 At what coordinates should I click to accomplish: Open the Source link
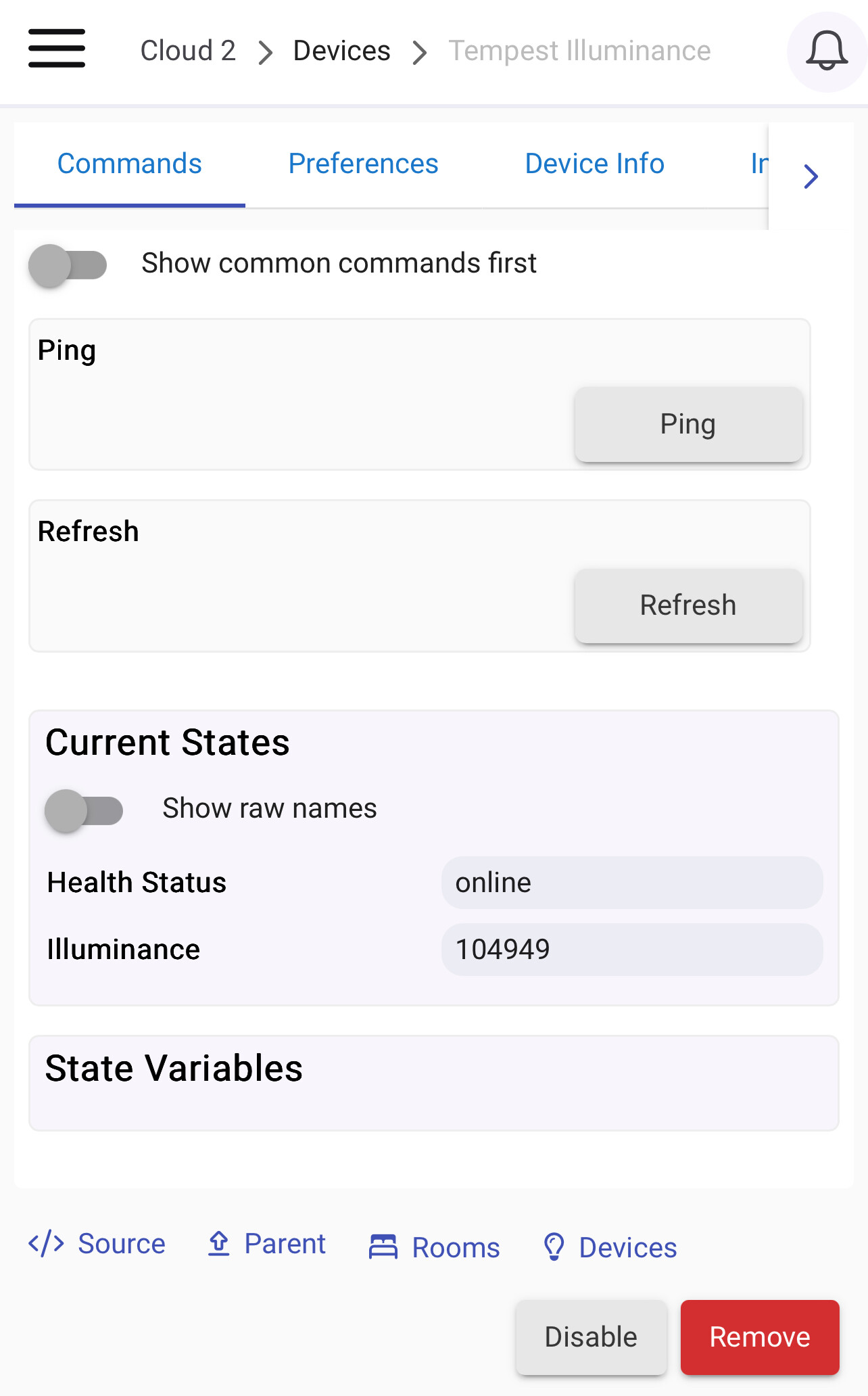(x=97, y=1244)
